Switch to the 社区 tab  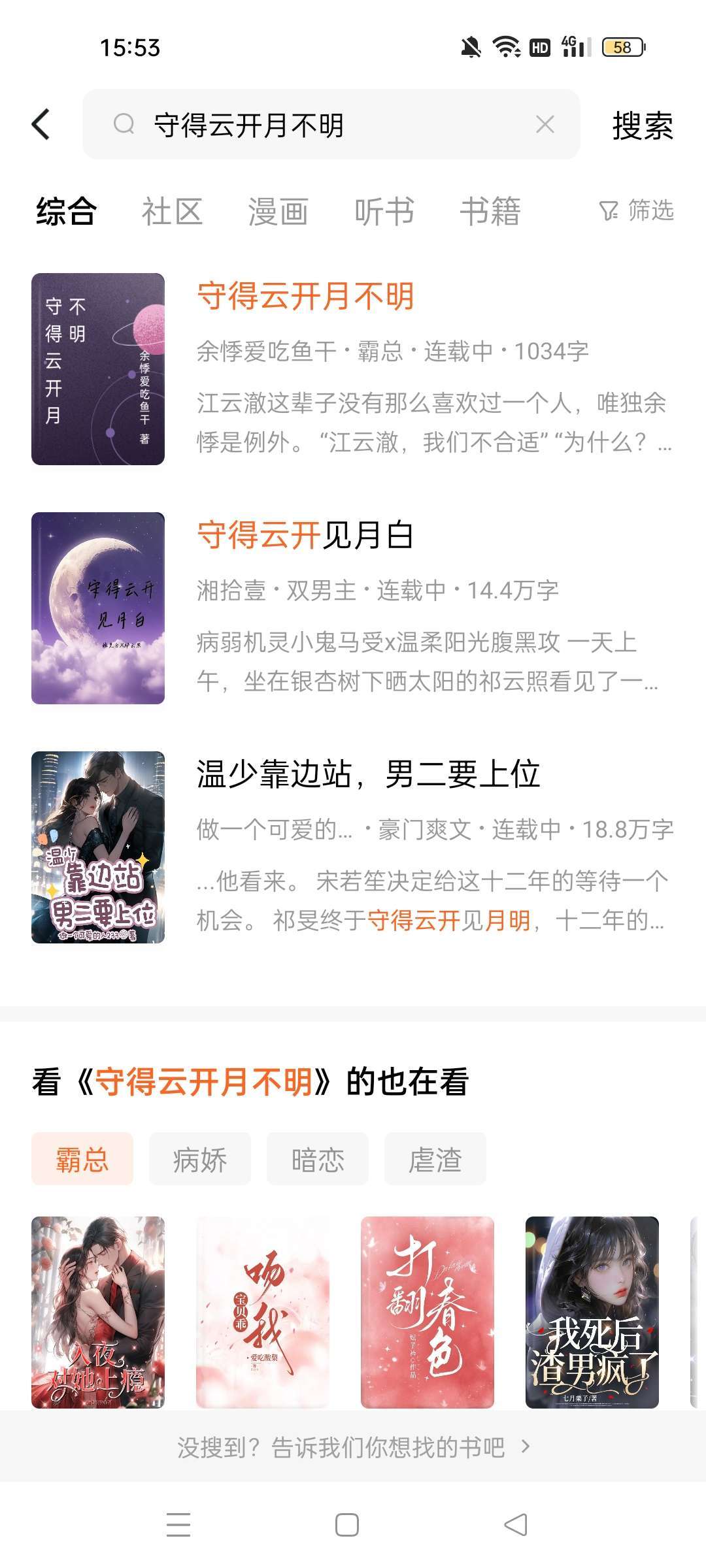[172, 211]
